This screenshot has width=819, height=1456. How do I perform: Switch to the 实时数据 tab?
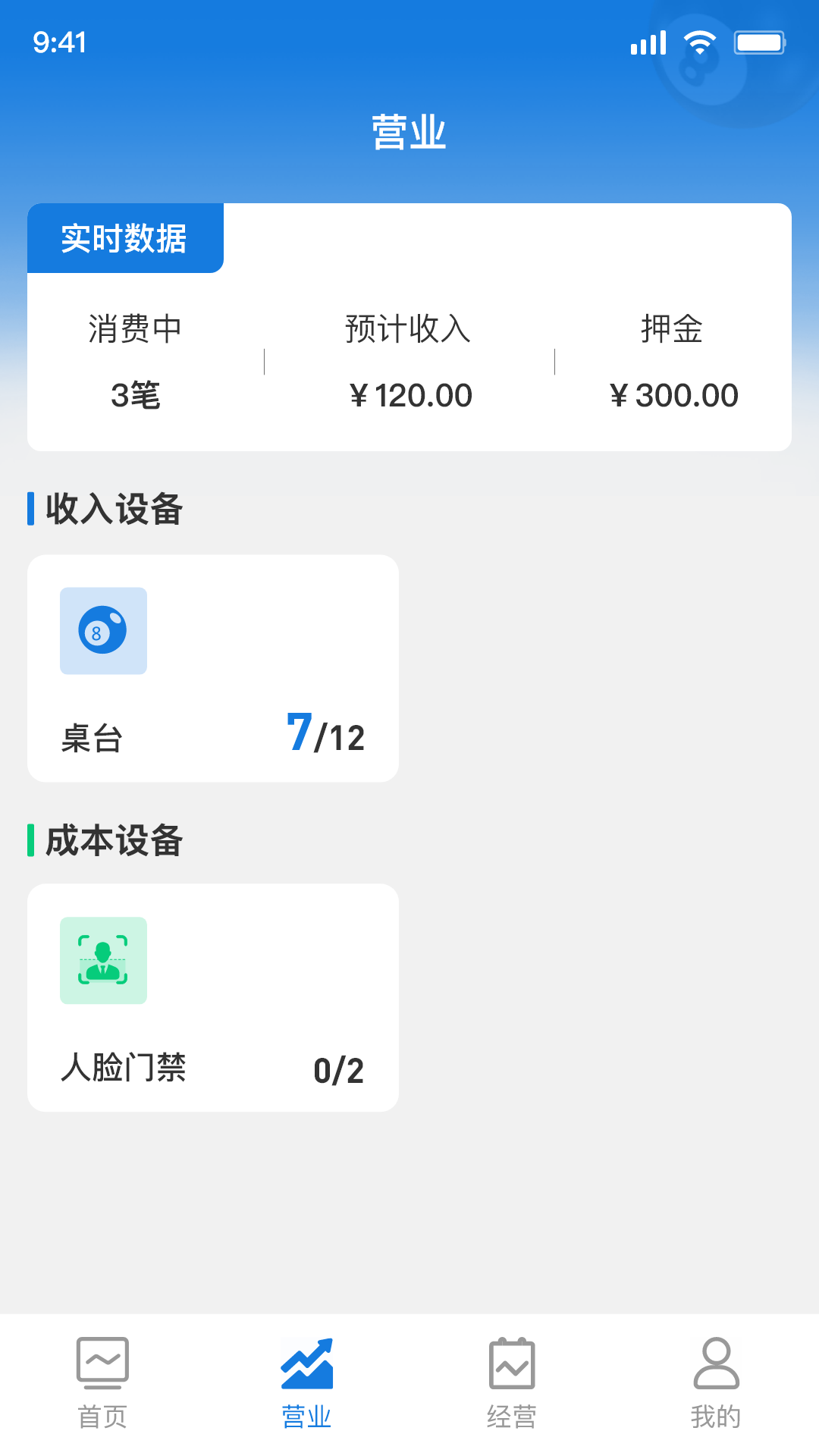click(x=125, y=237)
